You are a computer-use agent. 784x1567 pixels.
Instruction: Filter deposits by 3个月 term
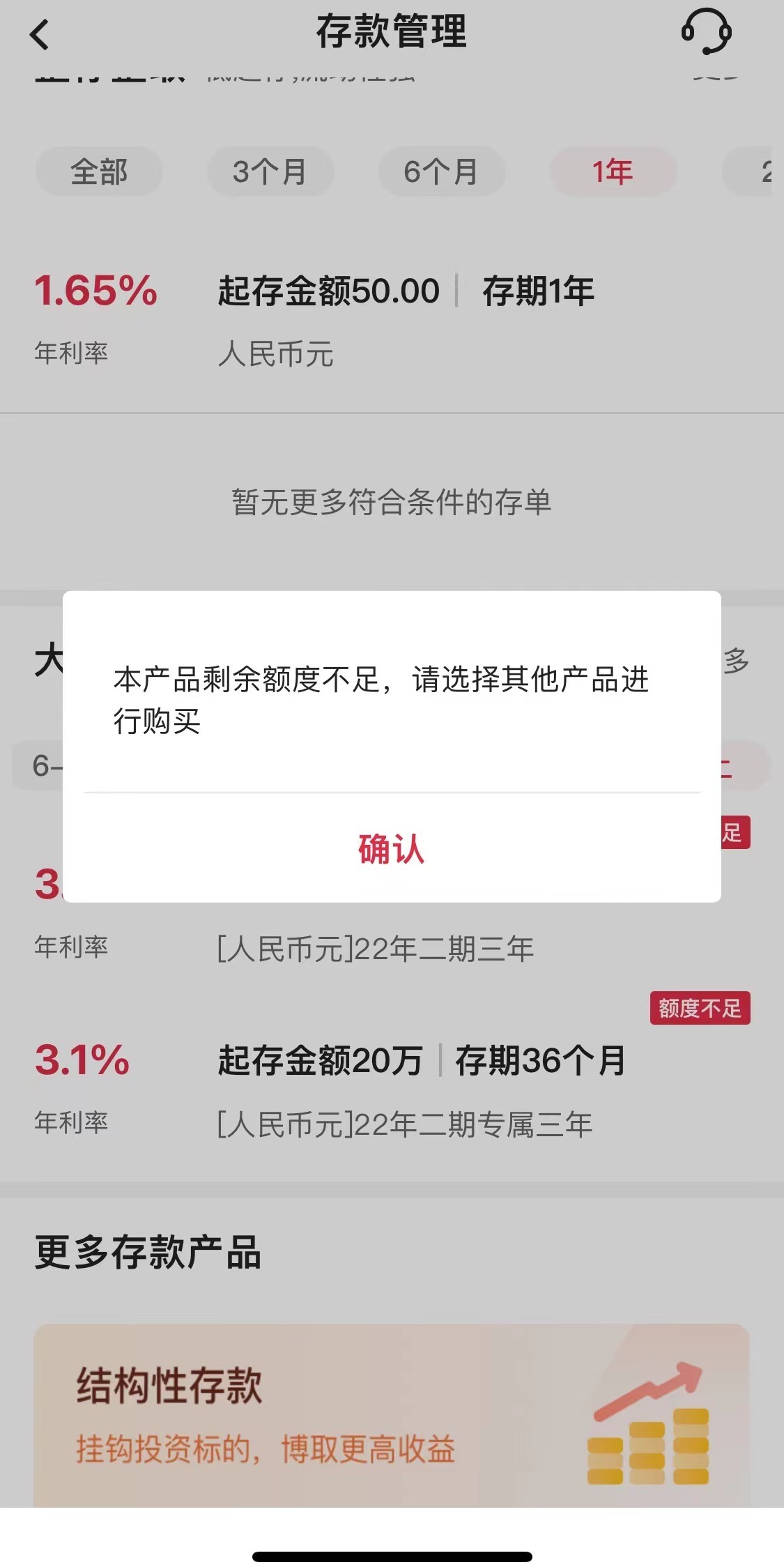pyautogui.click(x=270, y=171)
